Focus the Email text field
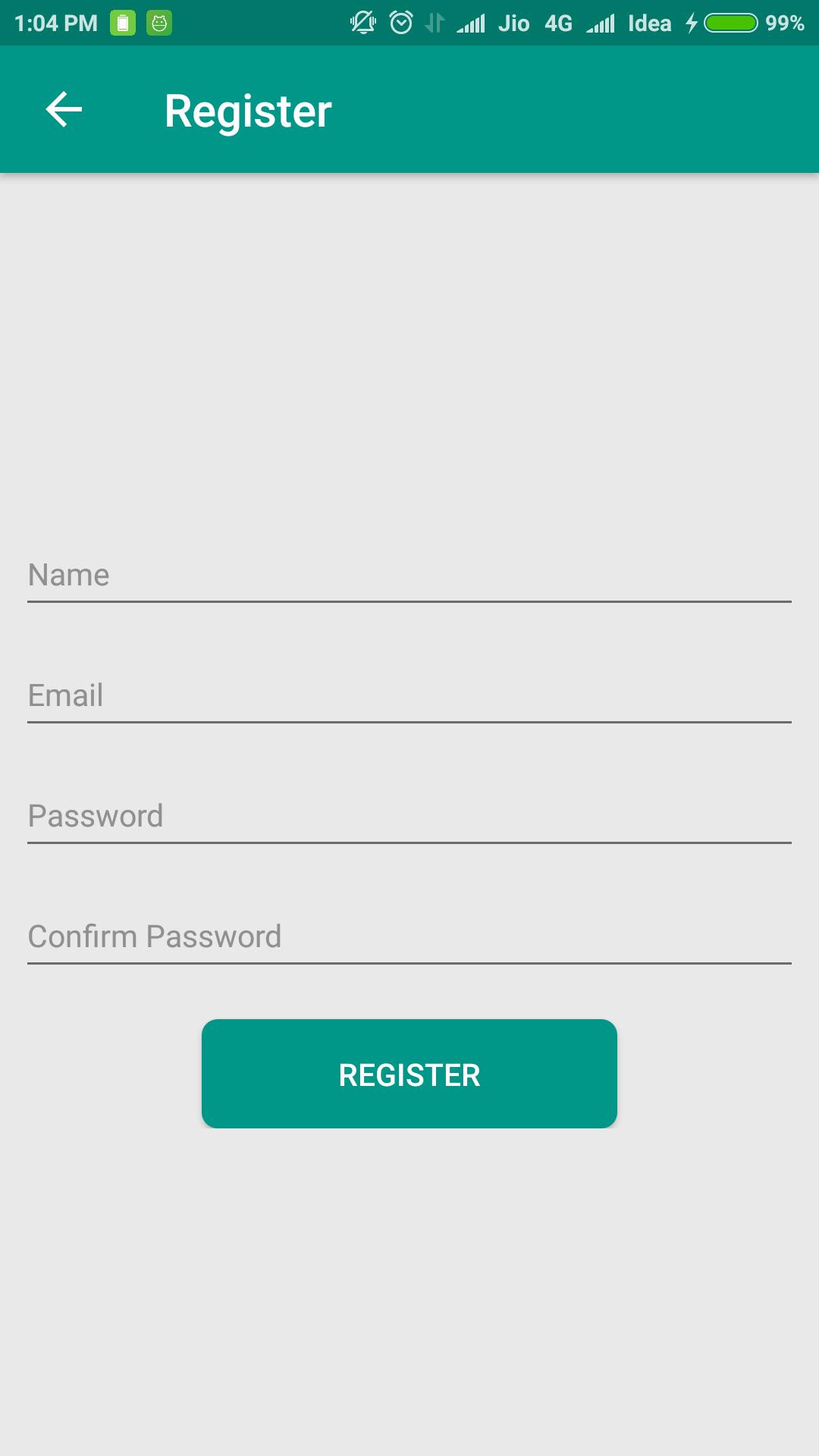The image size is (819, 1456). pyautogui.click(x=409, y=695)
